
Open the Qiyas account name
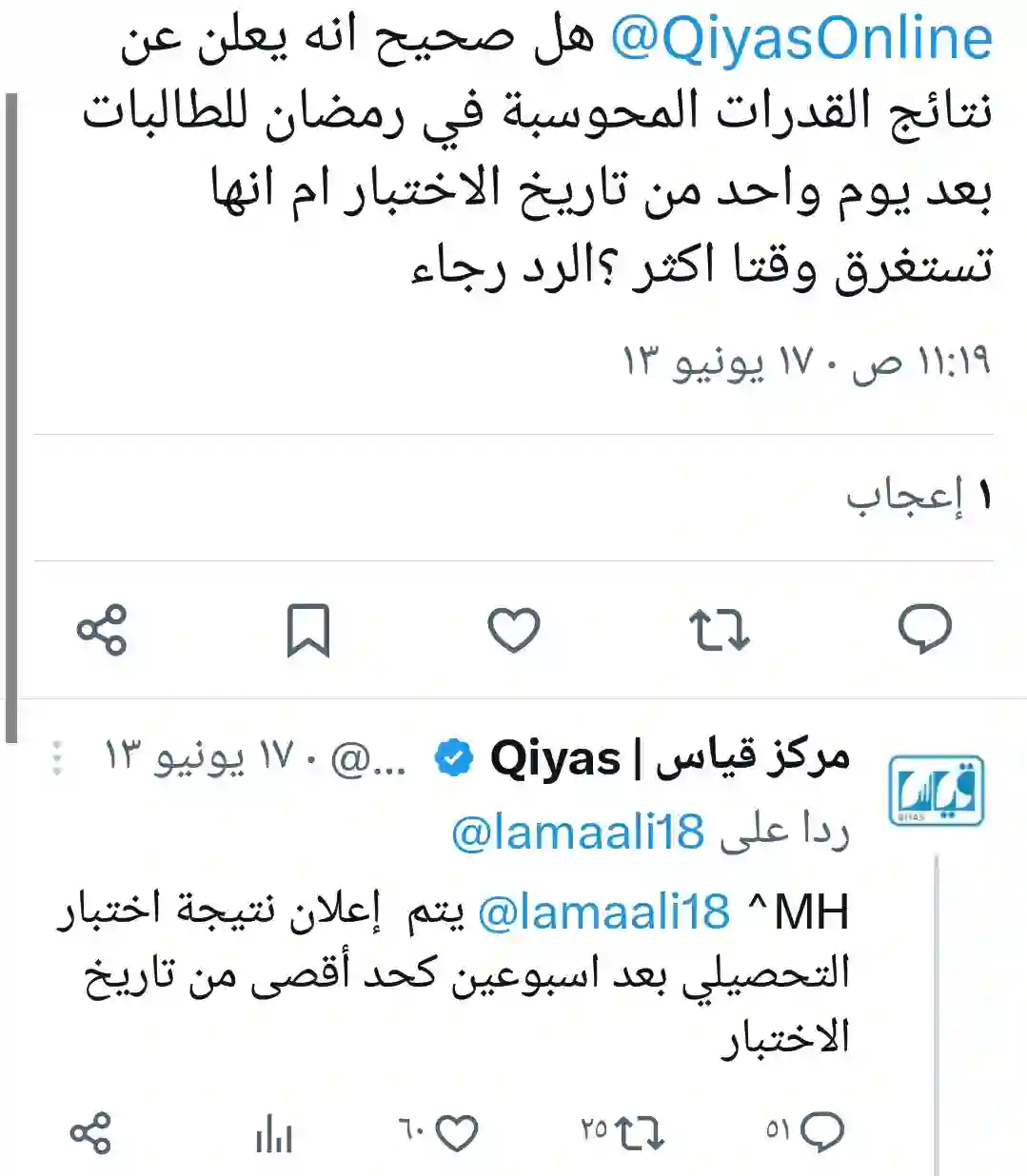(x=669, y=758)
